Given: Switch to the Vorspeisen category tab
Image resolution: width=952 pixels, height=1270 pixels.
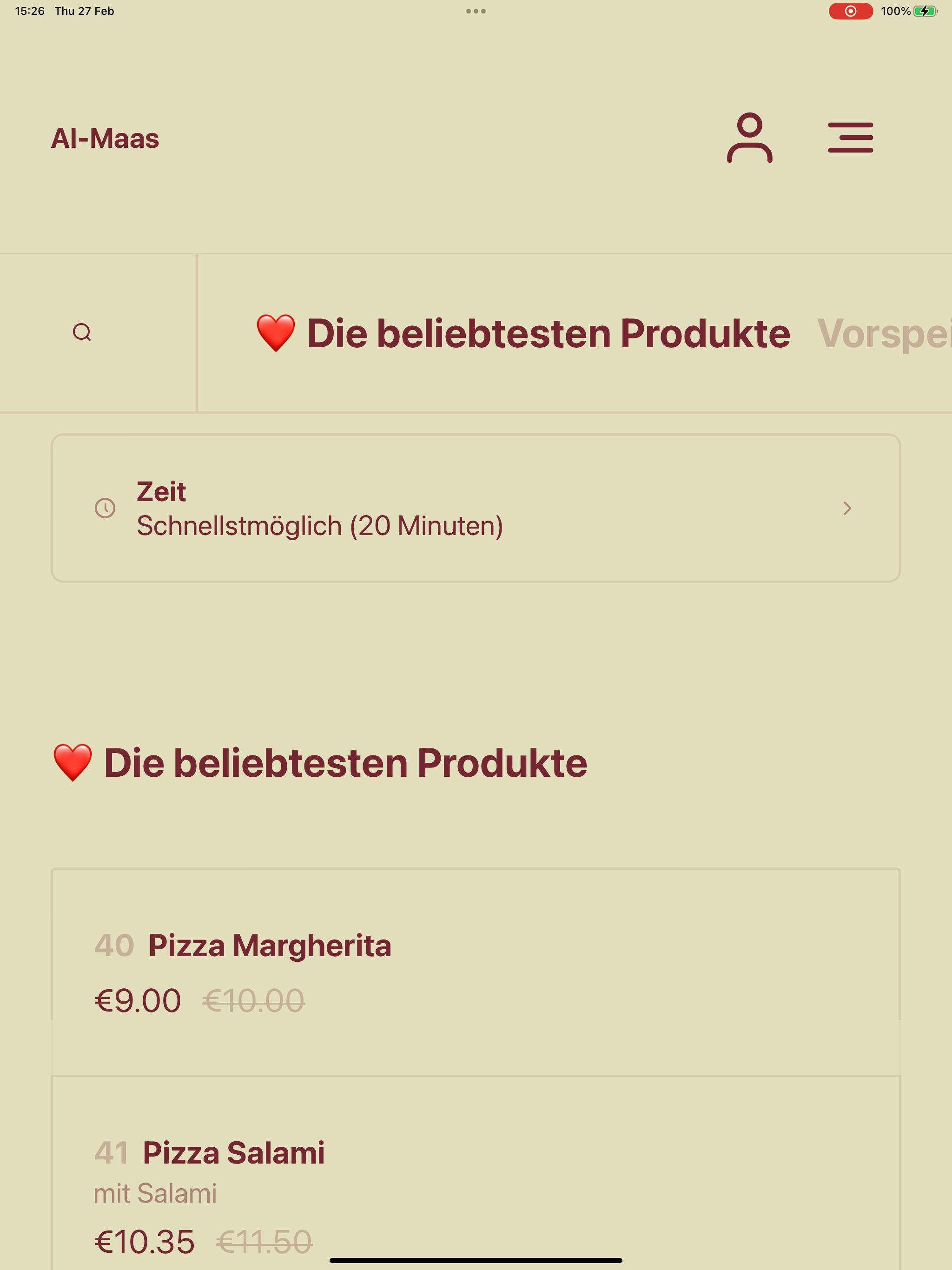Looking at the screenshot, I should pyautogui.click(x=884, y=334).
